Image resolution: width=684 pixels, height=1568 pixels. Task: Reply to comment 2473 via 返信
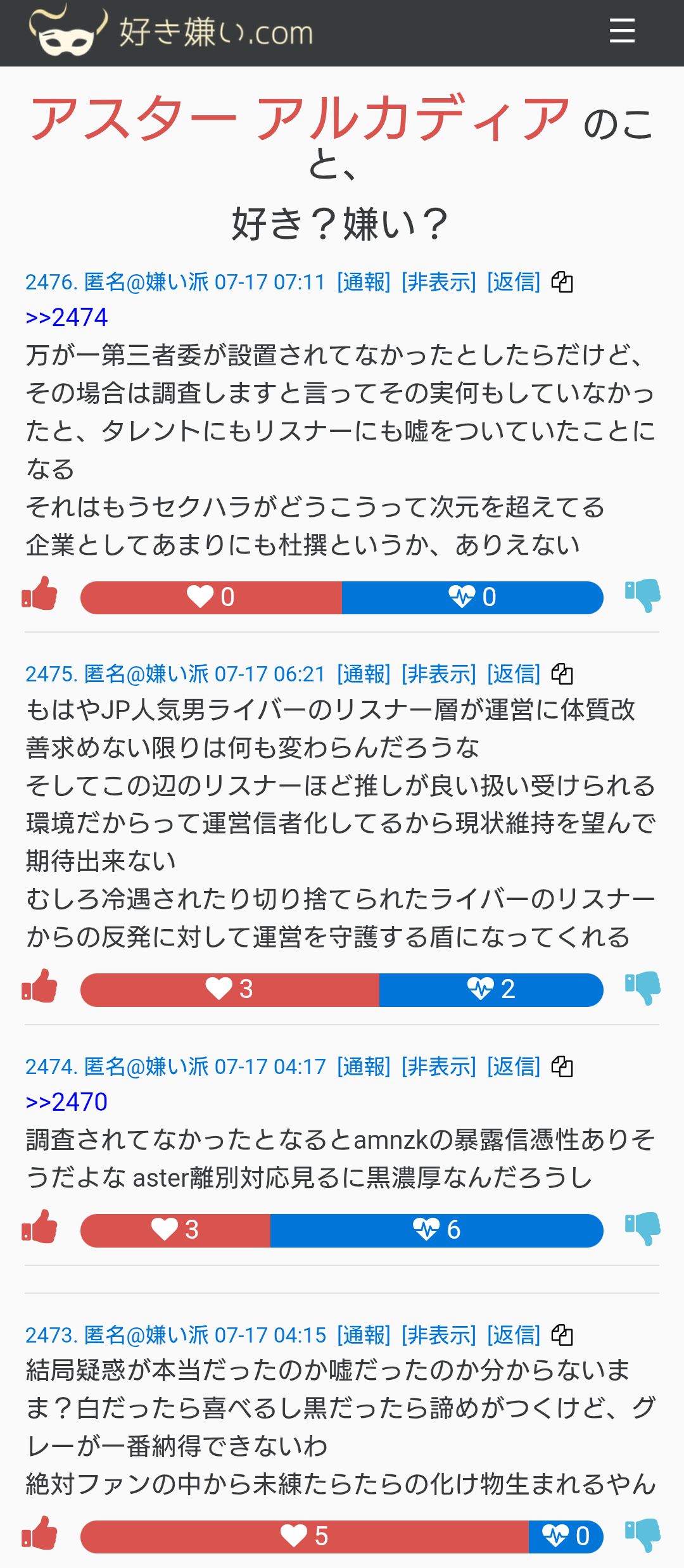click(x=514, y=1335)
